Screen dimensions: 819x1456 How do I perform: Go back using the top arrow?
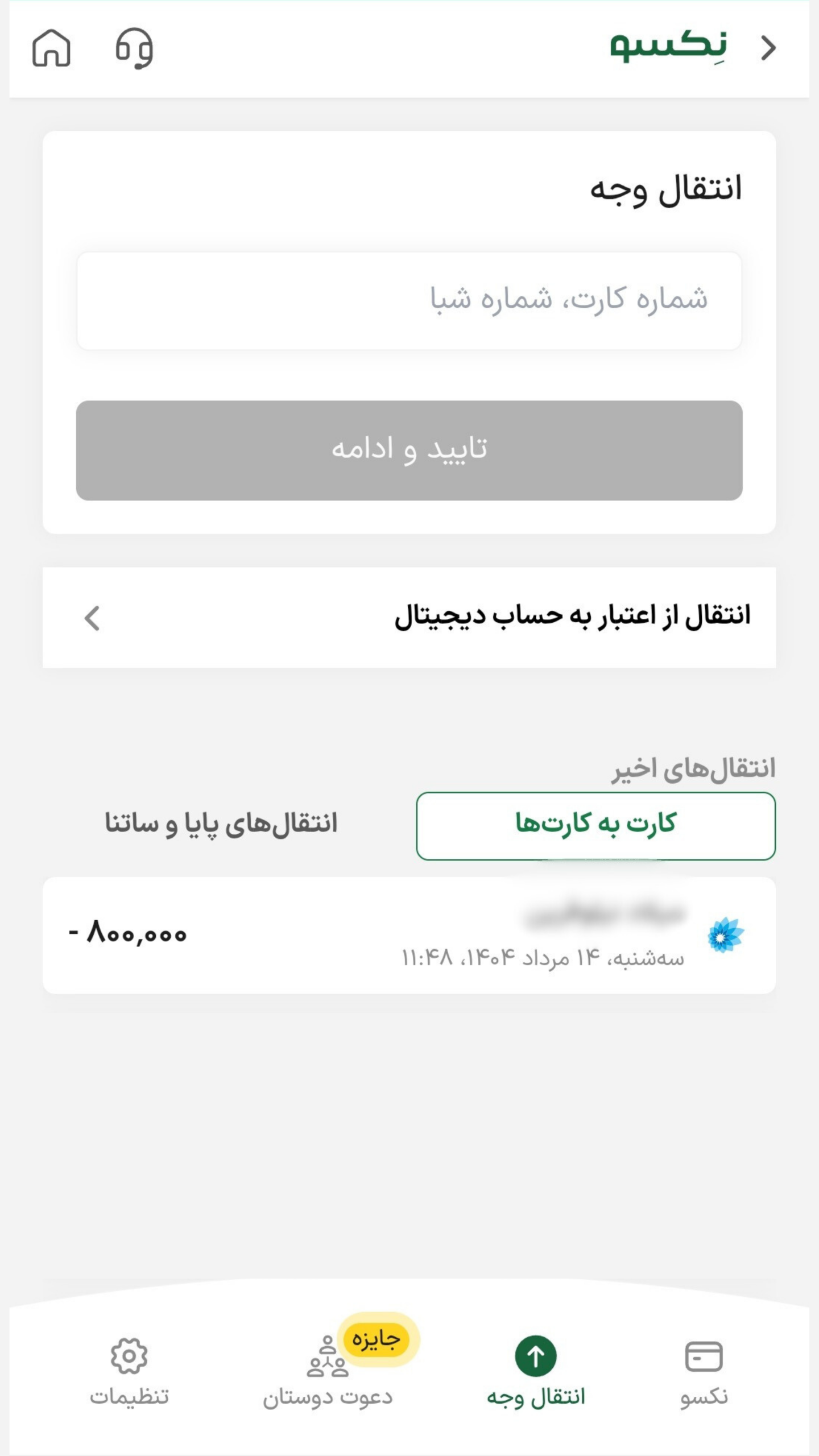pos(768,48)
